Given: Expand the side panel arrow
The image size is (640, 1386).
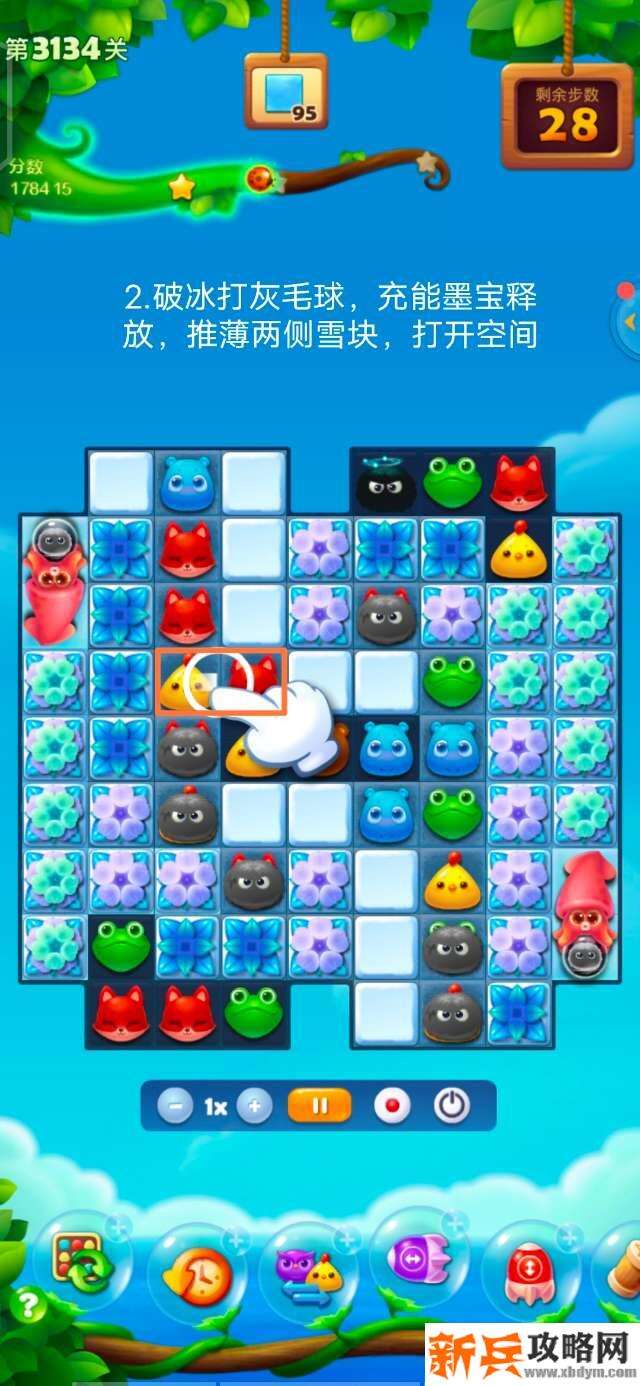Looking at the screenshot, I should pos(630,322).
